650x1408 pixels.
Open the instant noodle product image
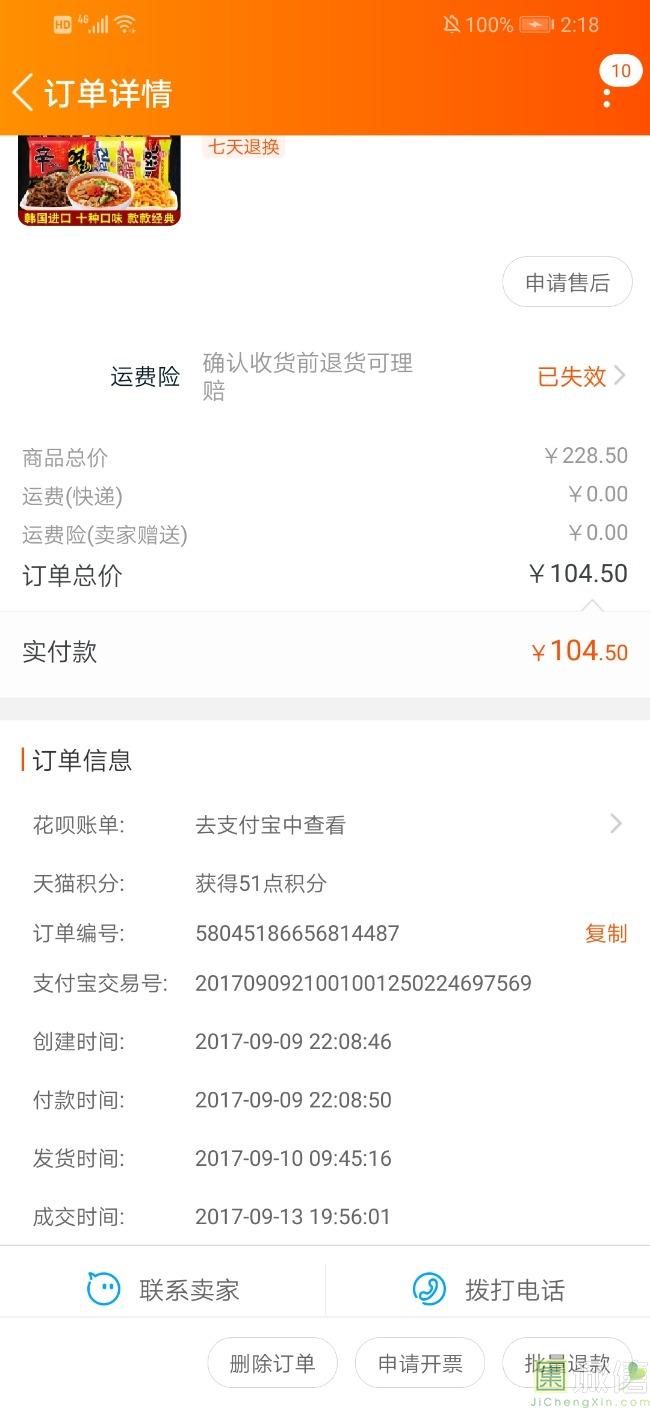[x=99, y=180]
